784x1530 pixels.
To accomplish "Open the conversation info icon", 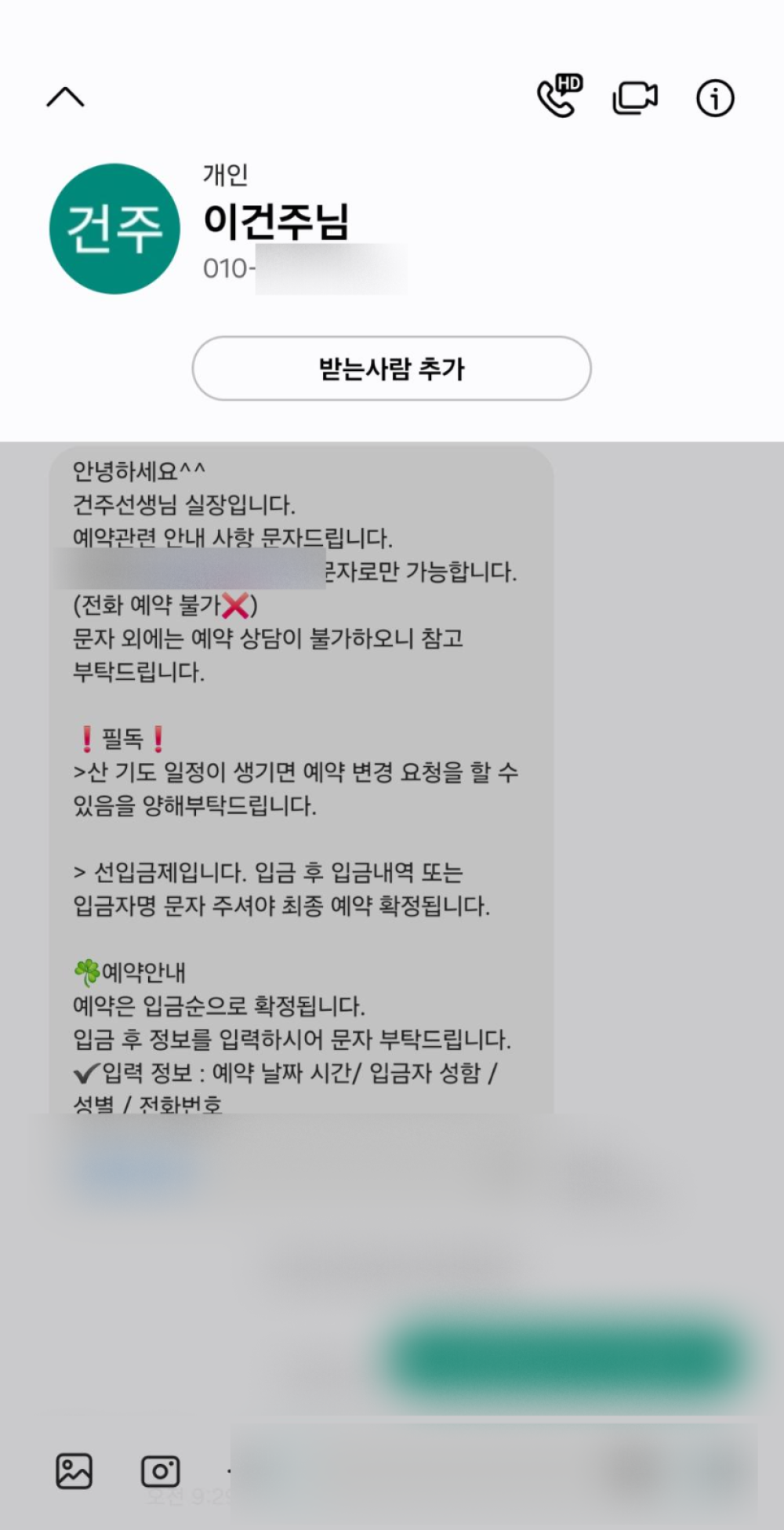I will point(715,99).
